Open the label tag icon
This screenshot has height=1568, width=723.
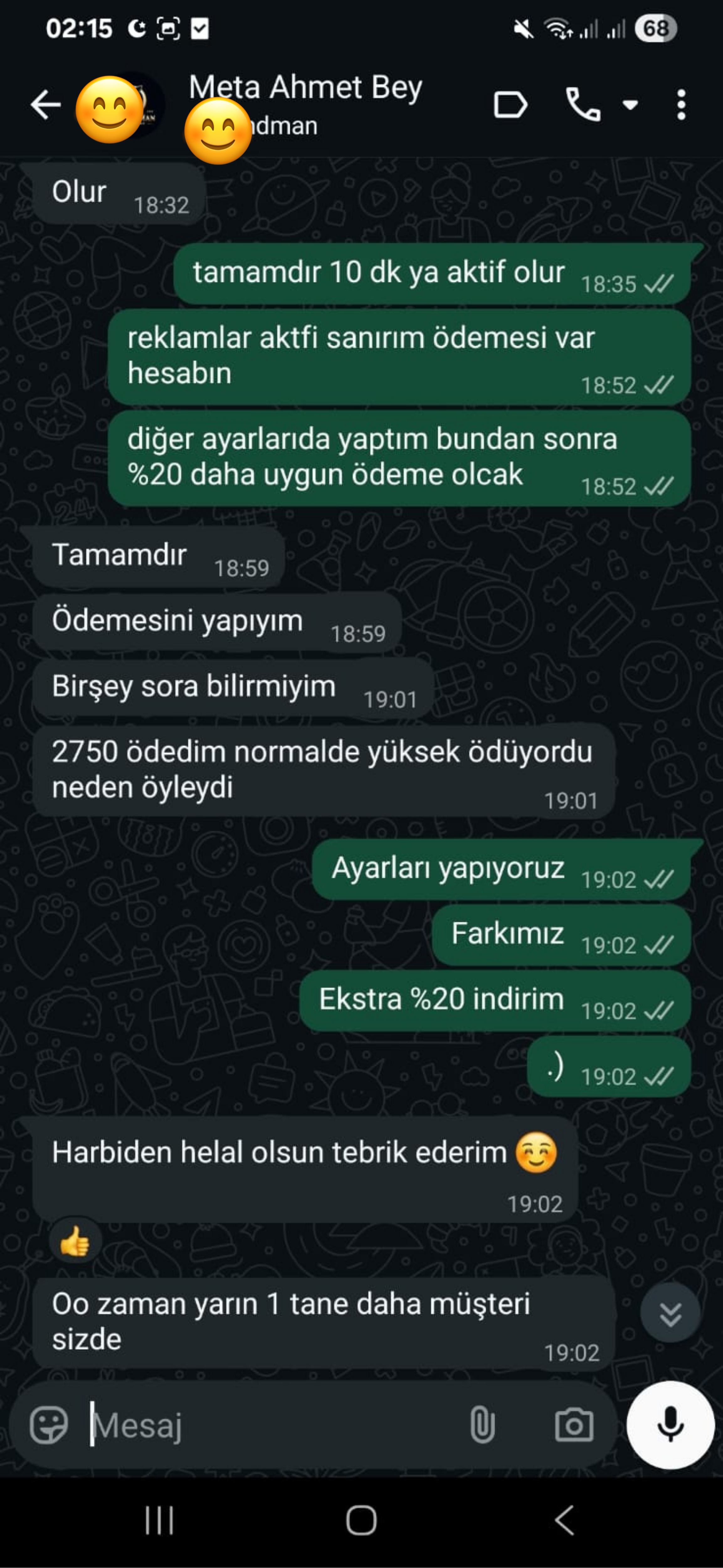pyautogui.click(x=510, y=105)
